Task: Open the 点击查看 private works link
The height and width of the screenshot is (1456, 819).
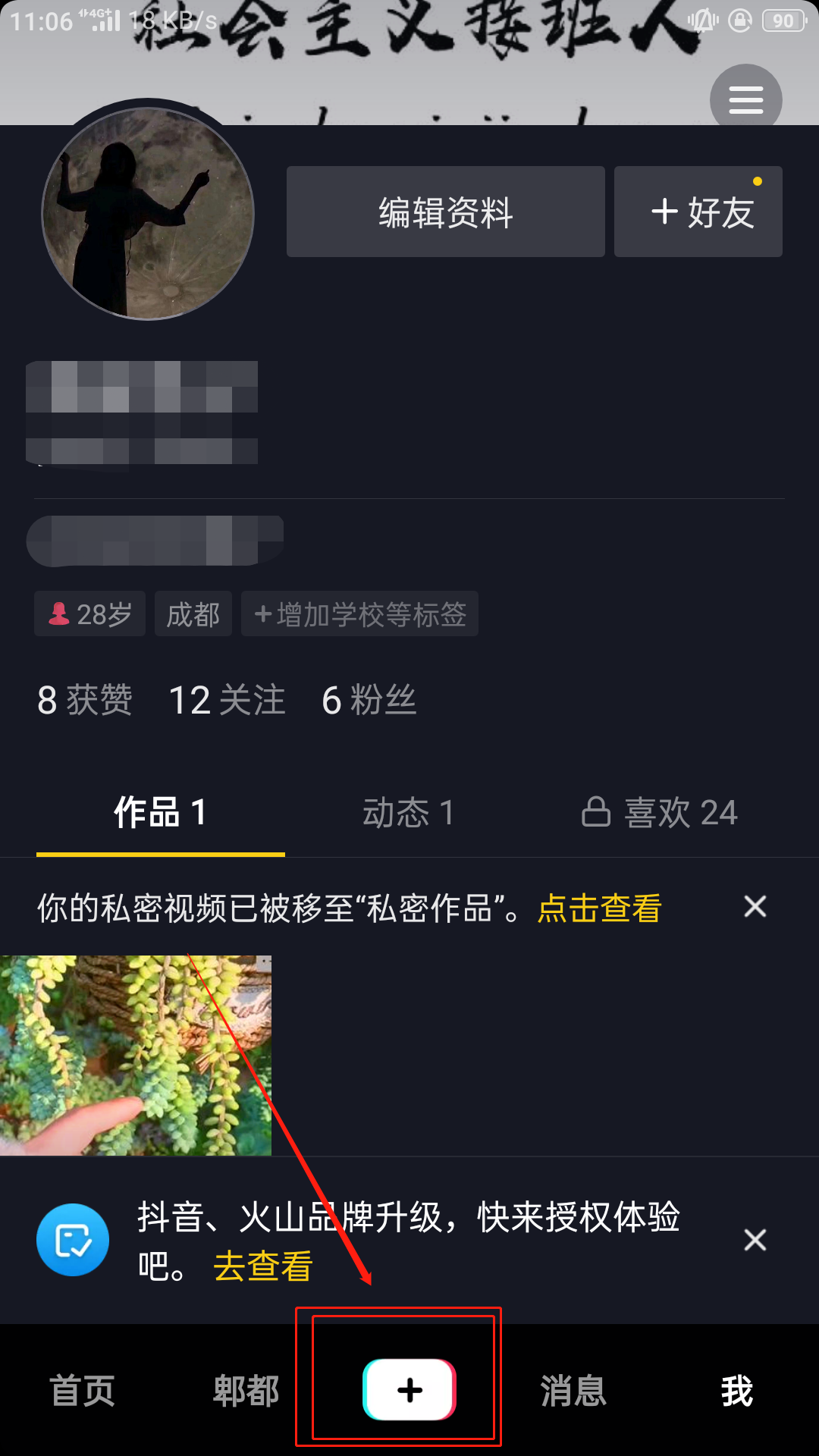Action: 599,908
